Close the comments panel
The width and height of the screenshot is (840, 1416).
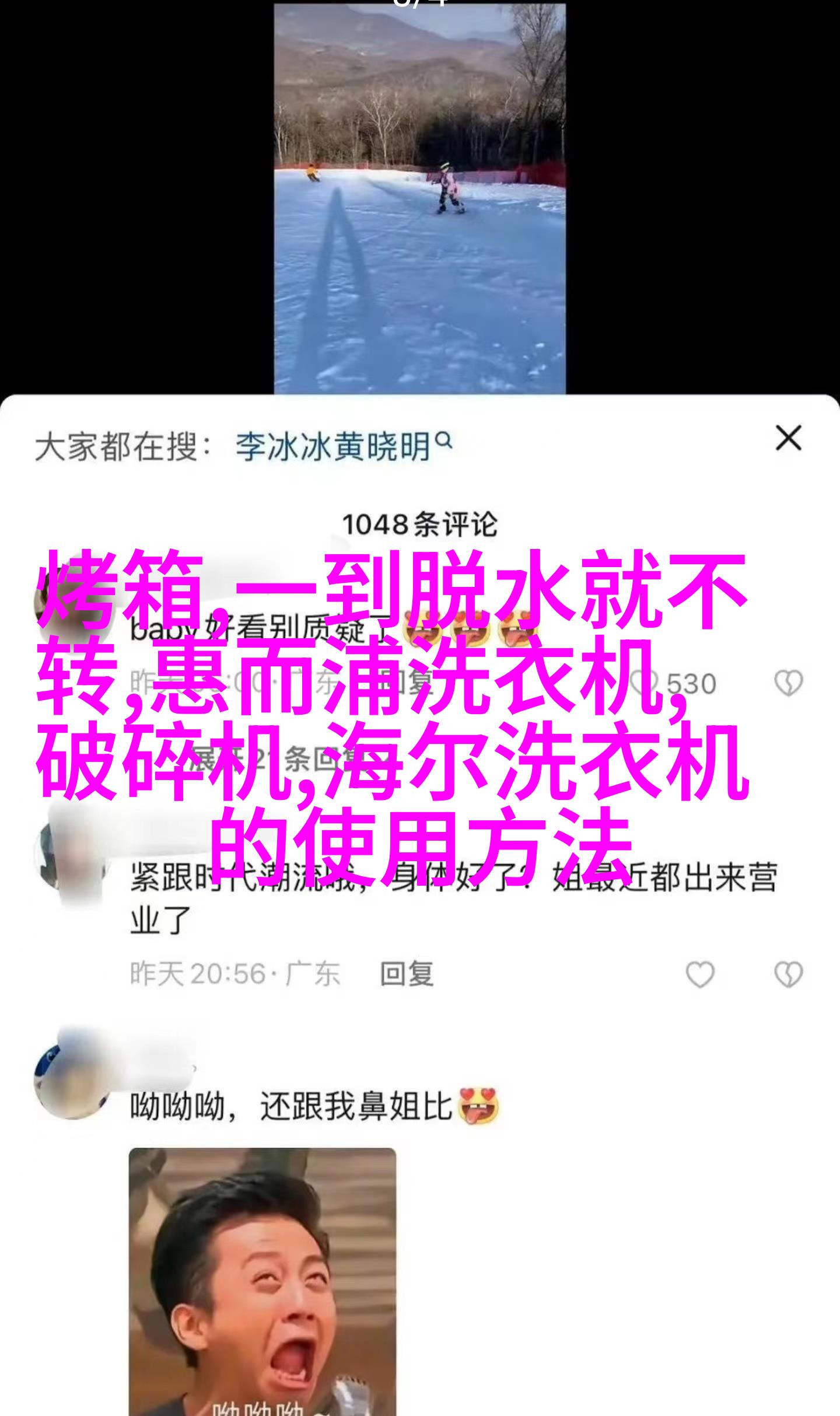[x=788, y=438]
